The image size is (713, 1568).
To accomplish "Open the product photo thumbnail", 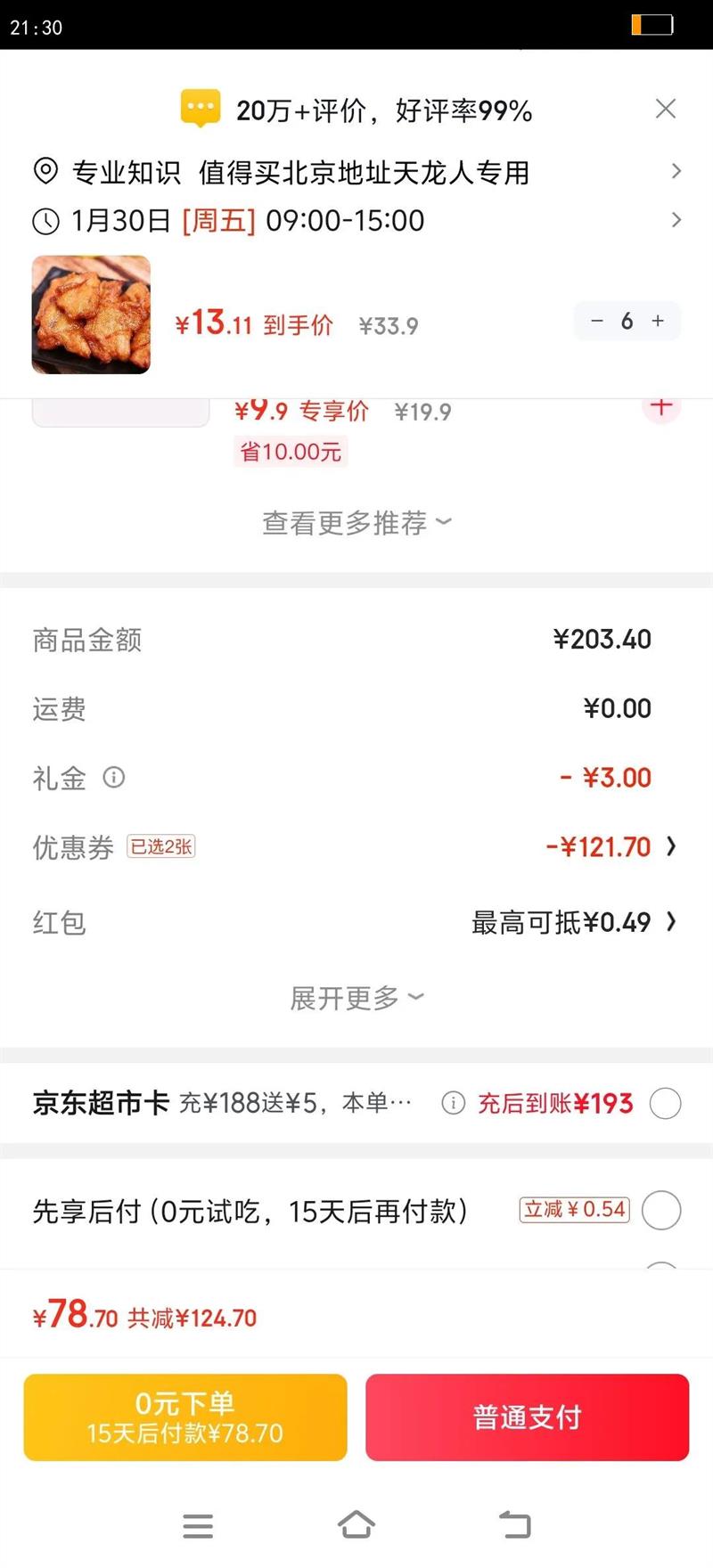I will (x=91, y=314).
